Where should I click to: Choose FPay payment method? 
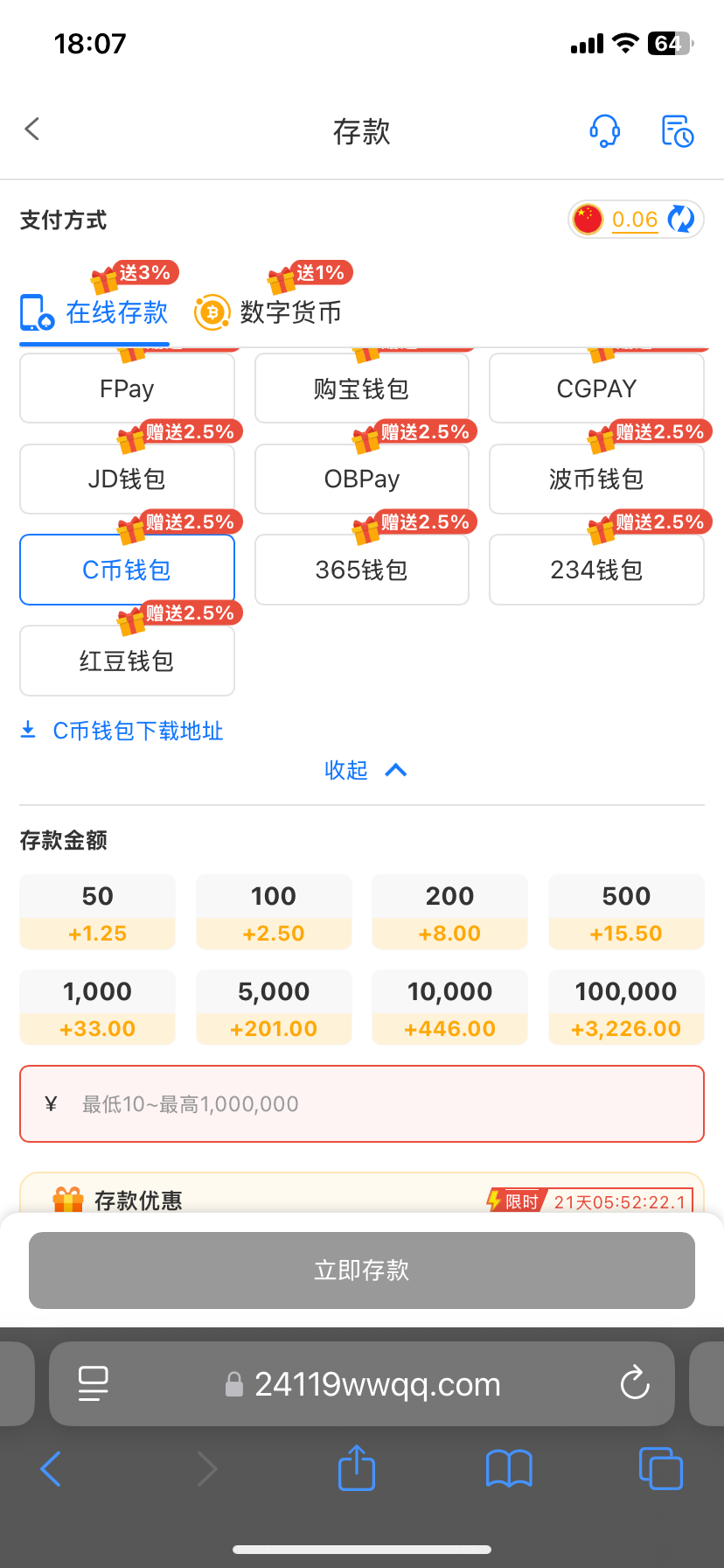point(127,388)
